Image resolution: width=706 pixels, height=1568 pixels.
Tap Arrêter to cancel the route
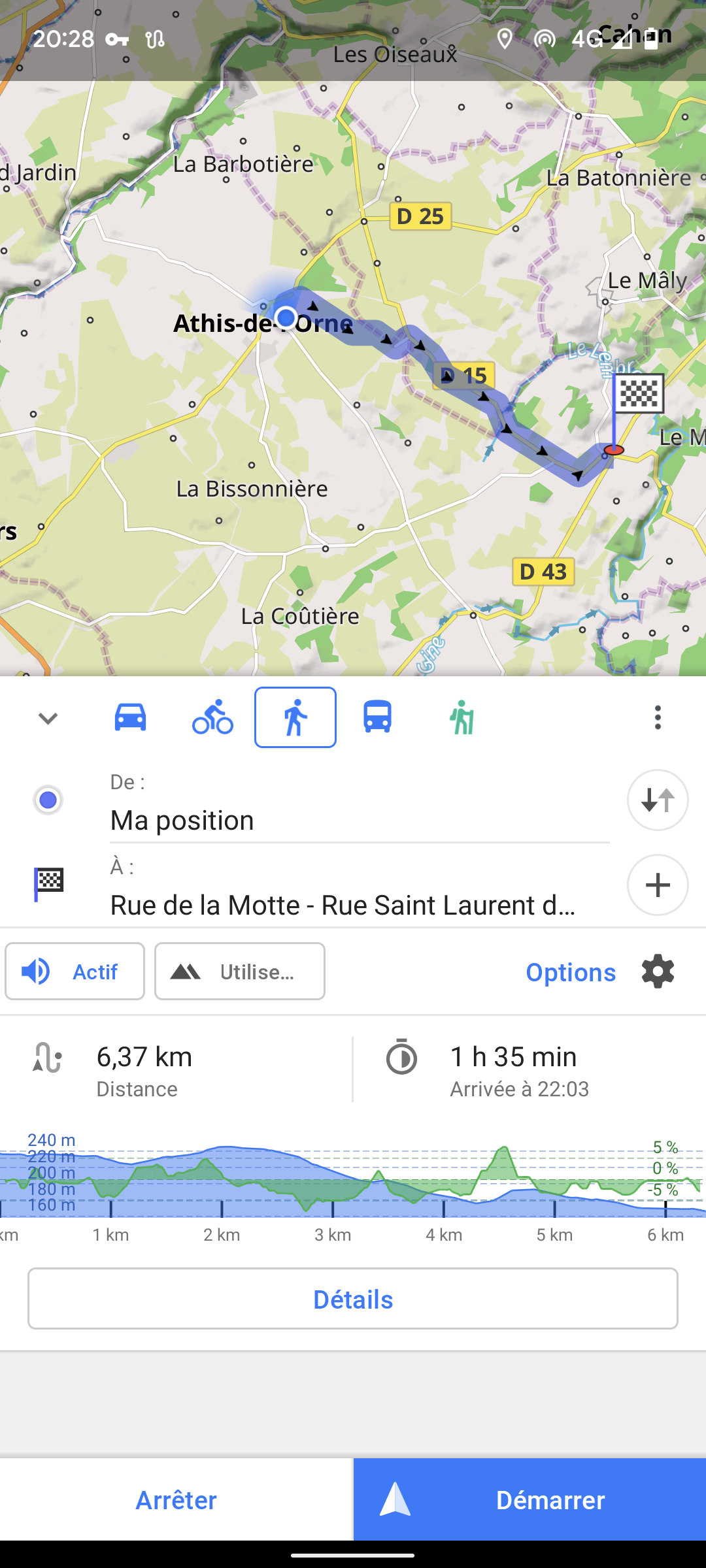coord(176,1499)
